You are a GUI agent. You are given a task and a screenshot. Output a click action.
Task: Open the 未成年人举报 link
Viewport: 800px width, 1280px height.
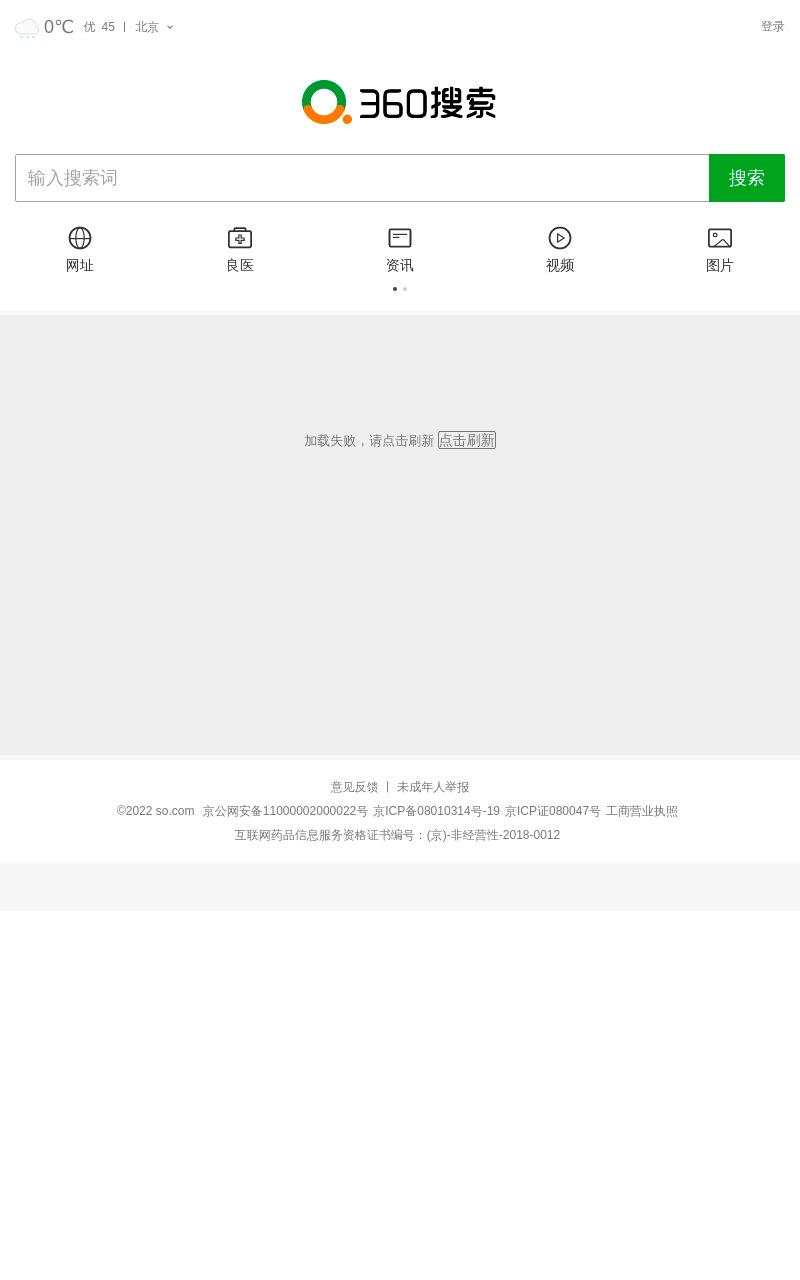point(433,787)
